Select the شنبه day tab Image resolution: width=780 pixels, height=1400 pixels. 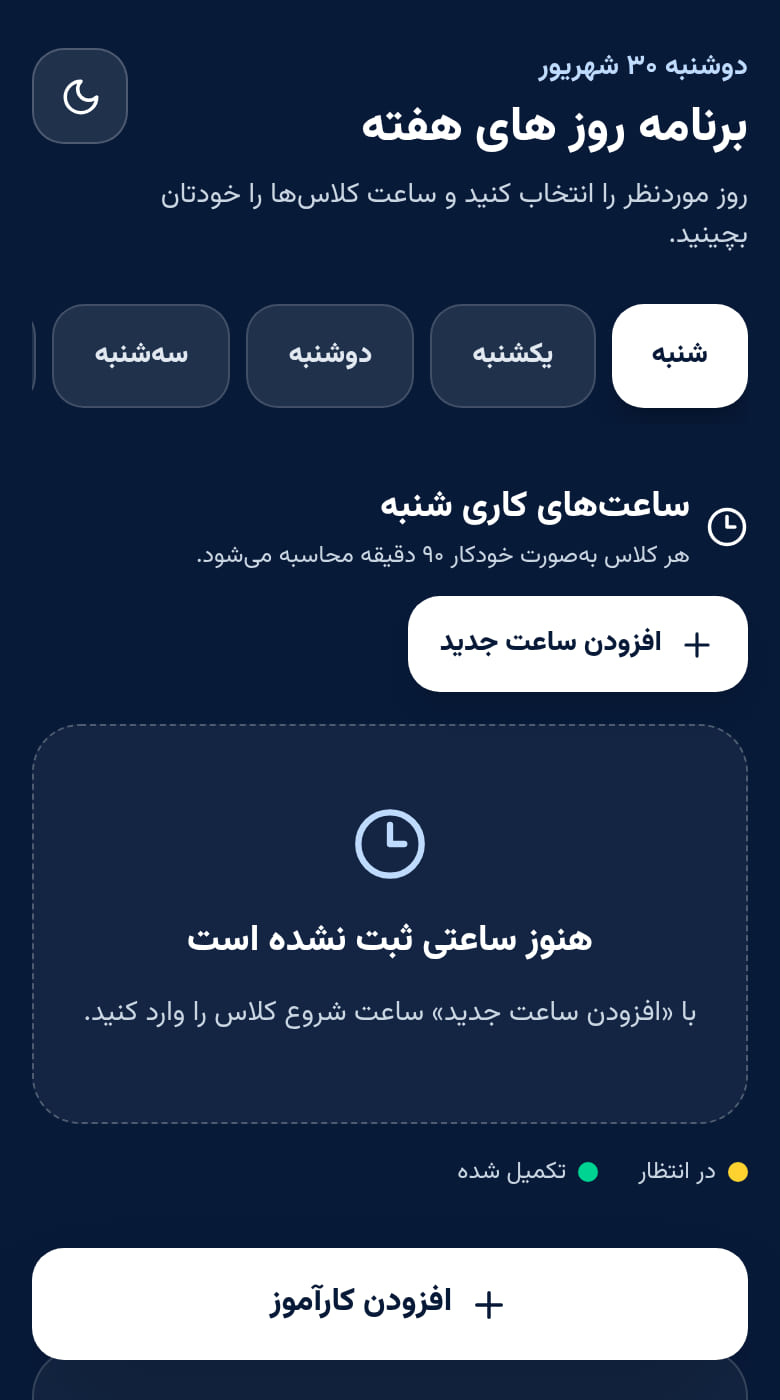point(680,356)
